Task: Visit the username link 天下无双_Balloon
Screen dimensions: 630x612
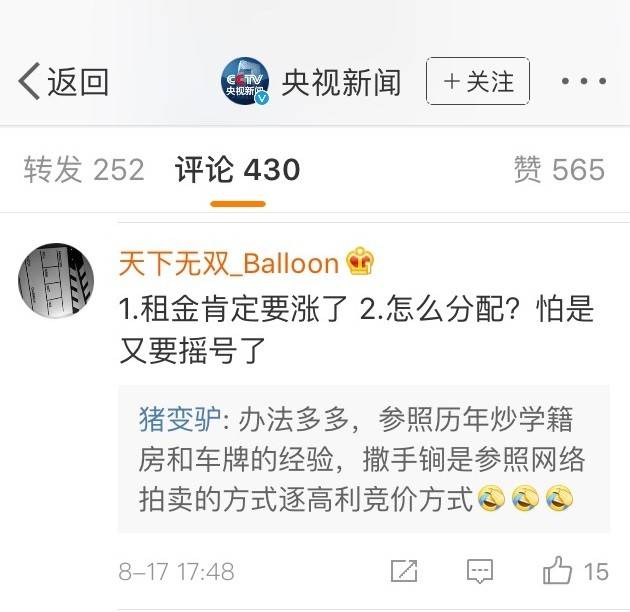Action: [229, 263]
